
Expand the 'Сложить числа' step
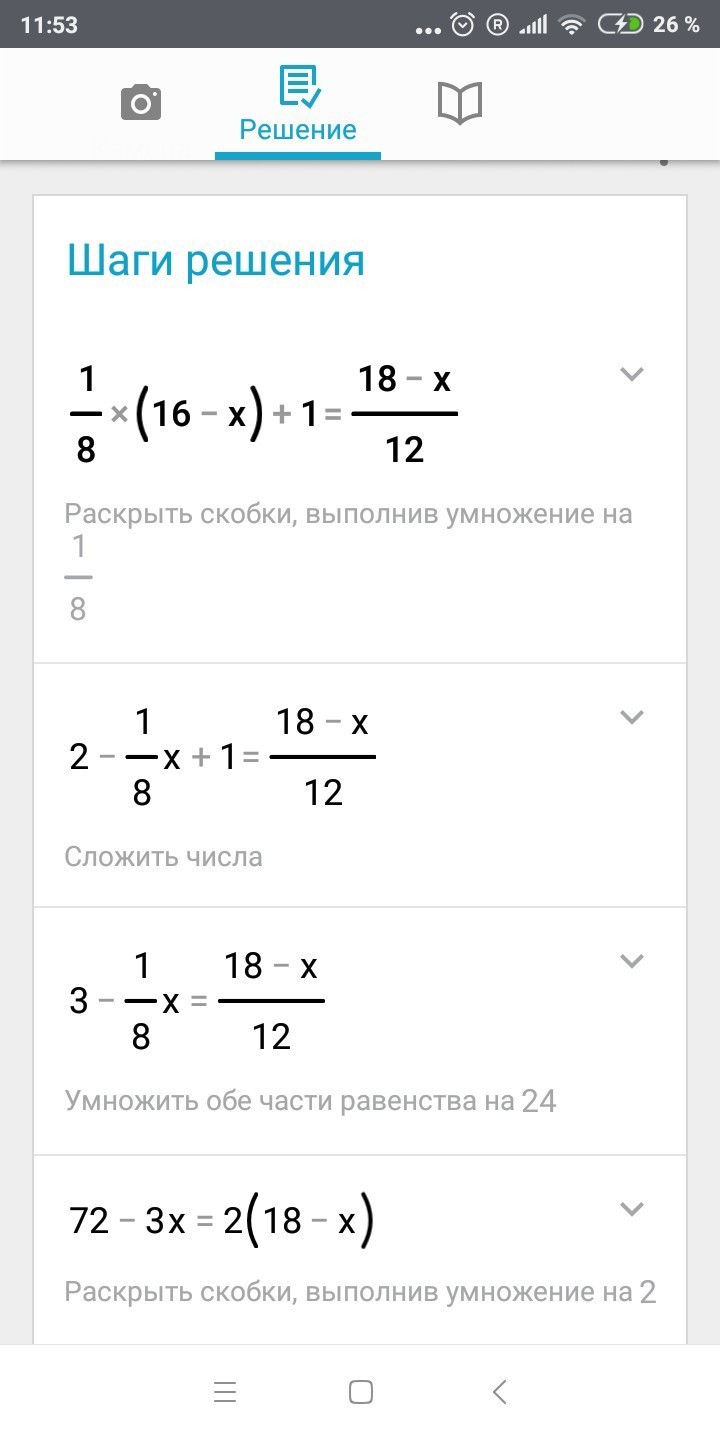(631, 717)
